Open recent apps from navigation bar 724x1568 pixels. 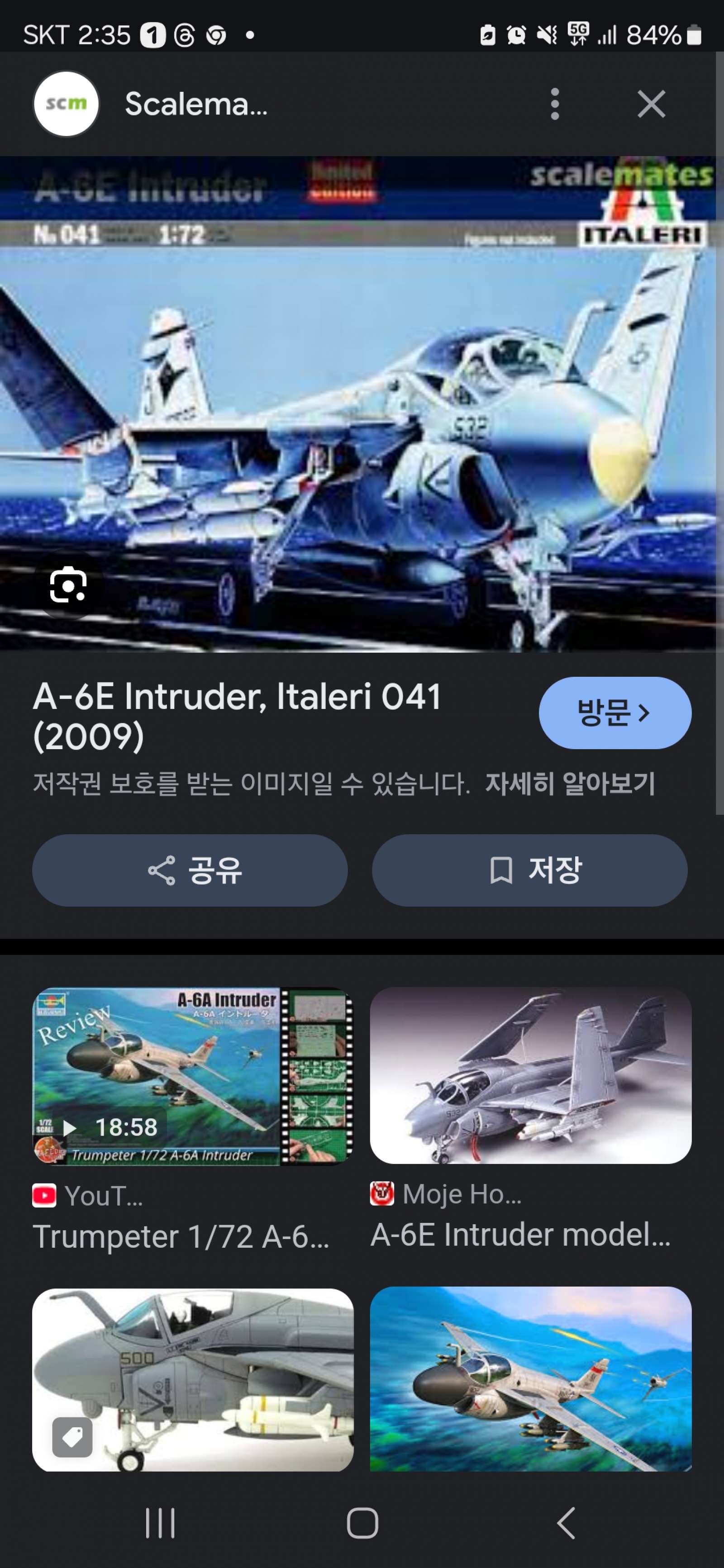click(160, 1523)
